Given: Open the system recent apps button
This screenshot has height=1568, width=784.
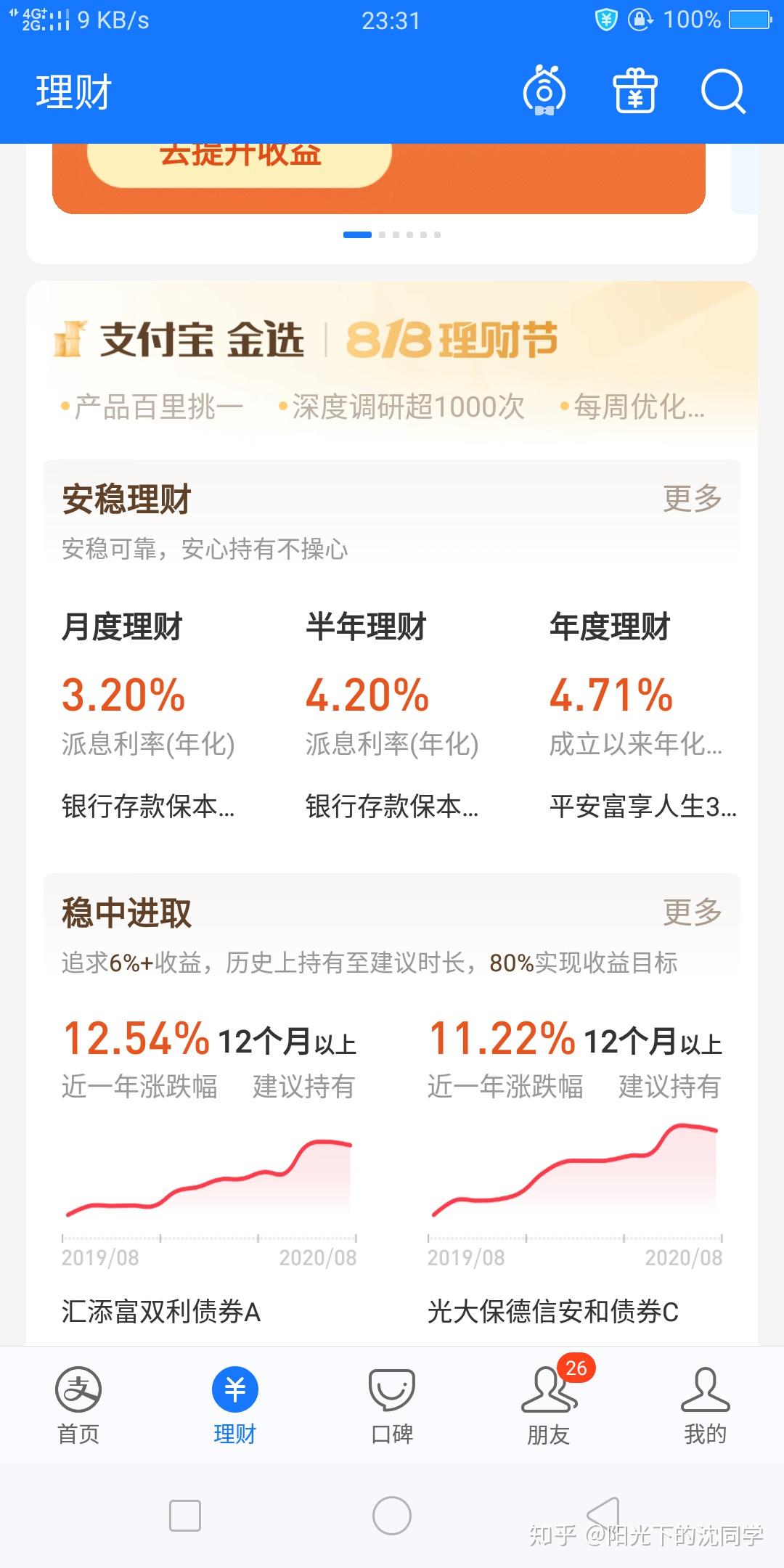Looking at the screenshot, I should (x=185, y=1516).
